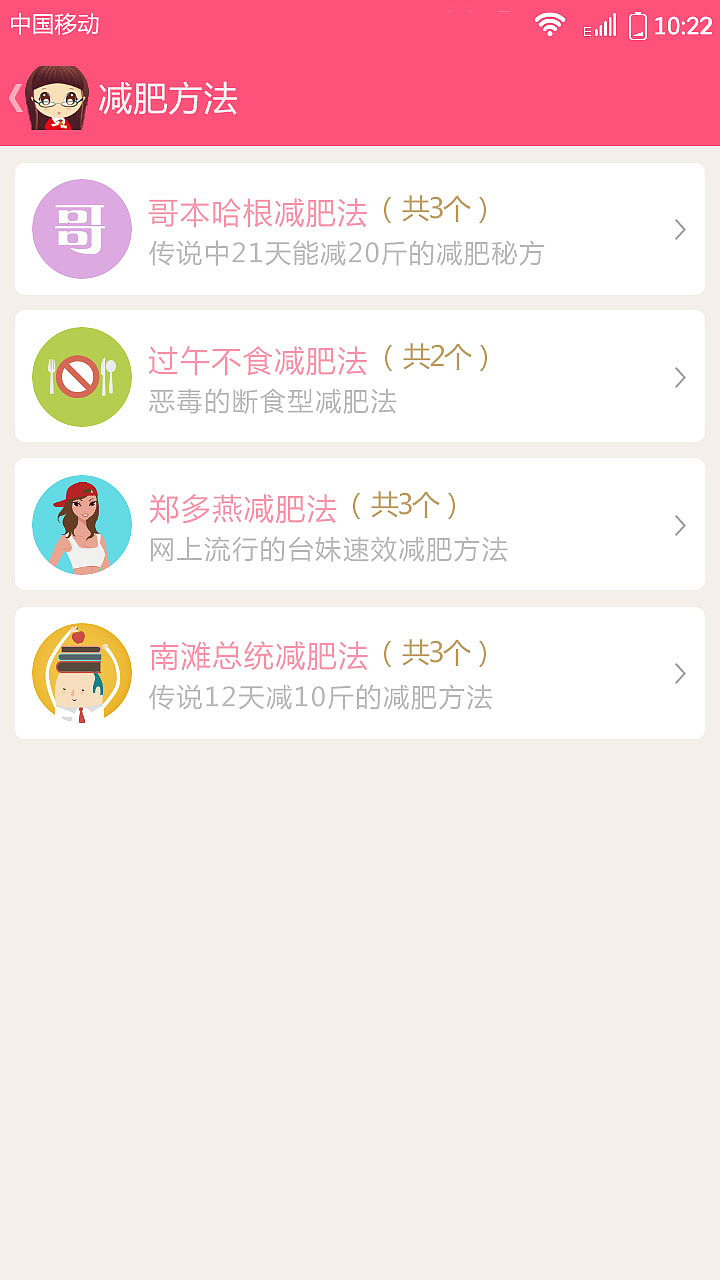Expand the 郑多燕减肥法 entry via its chevron
720x1280 pixels.
[680, 524]
